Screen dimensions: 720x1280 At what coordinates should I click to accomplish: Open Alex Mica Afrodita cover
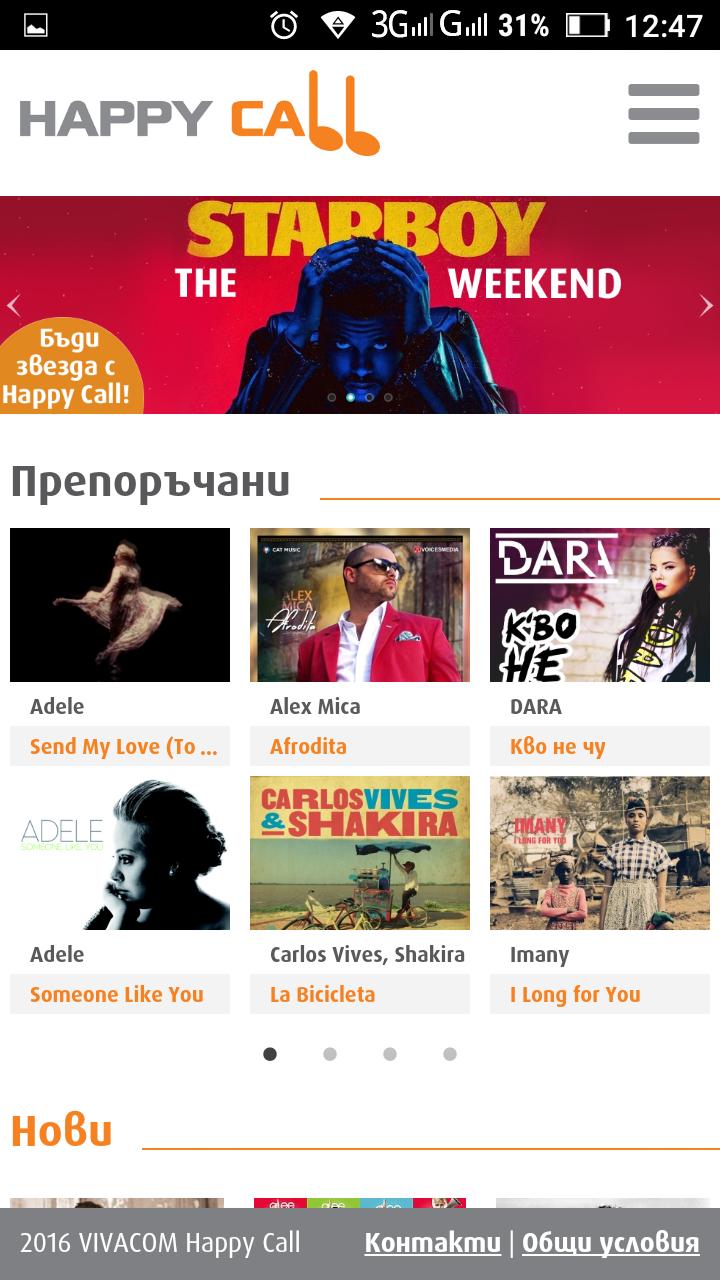click(x=360, y=605)
